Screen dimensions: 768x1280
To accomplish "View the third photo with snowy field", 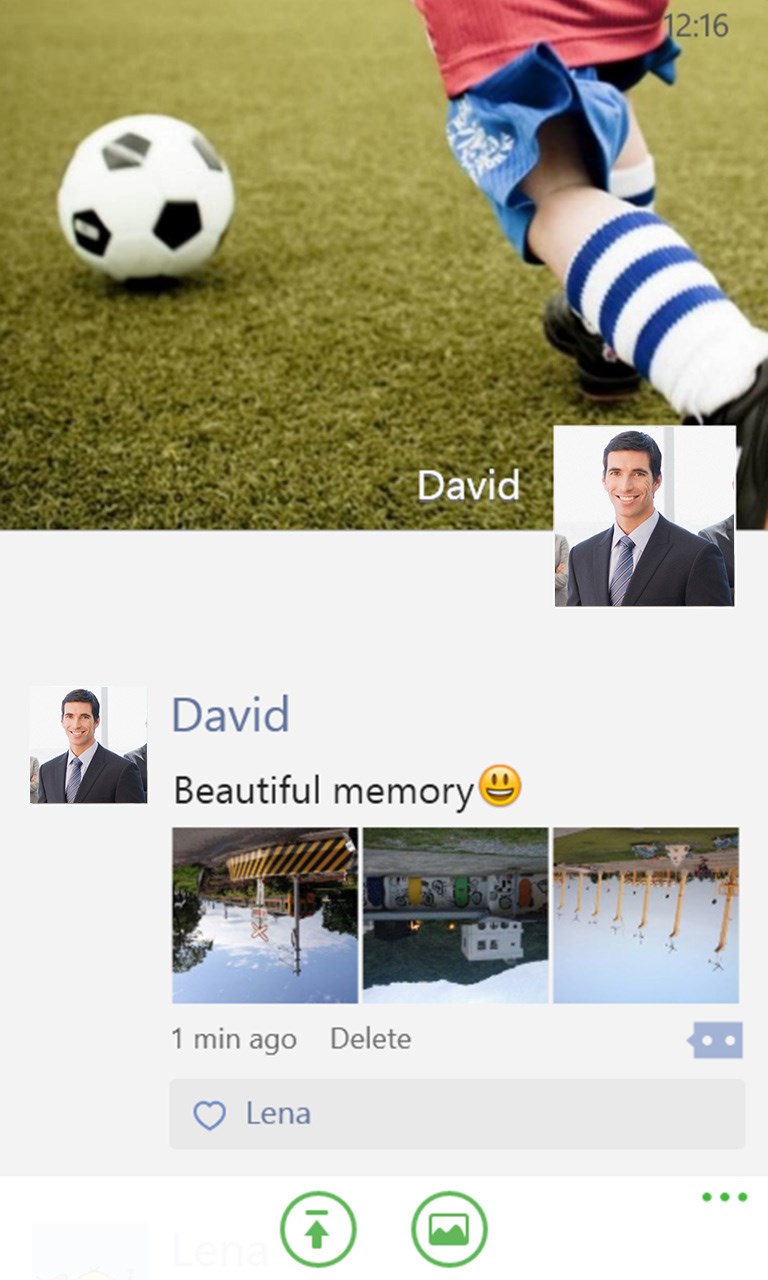I will [646, 915].
